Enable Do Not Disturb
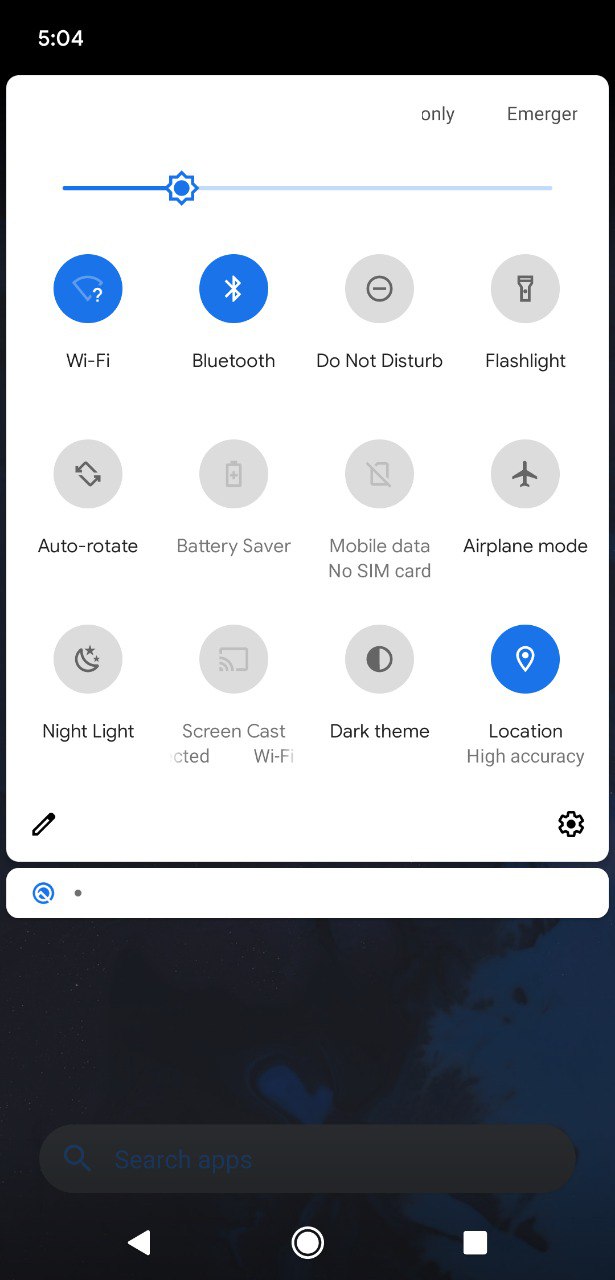Screen dimensions: 615x1280 (379, 289)
